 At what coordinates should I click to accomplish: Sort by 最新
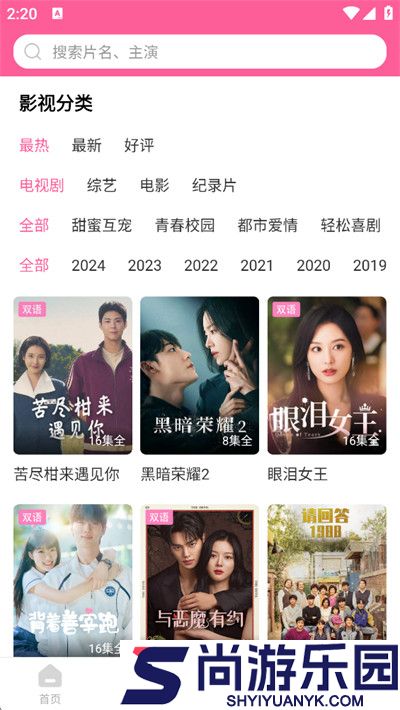[x=87, y=145]
